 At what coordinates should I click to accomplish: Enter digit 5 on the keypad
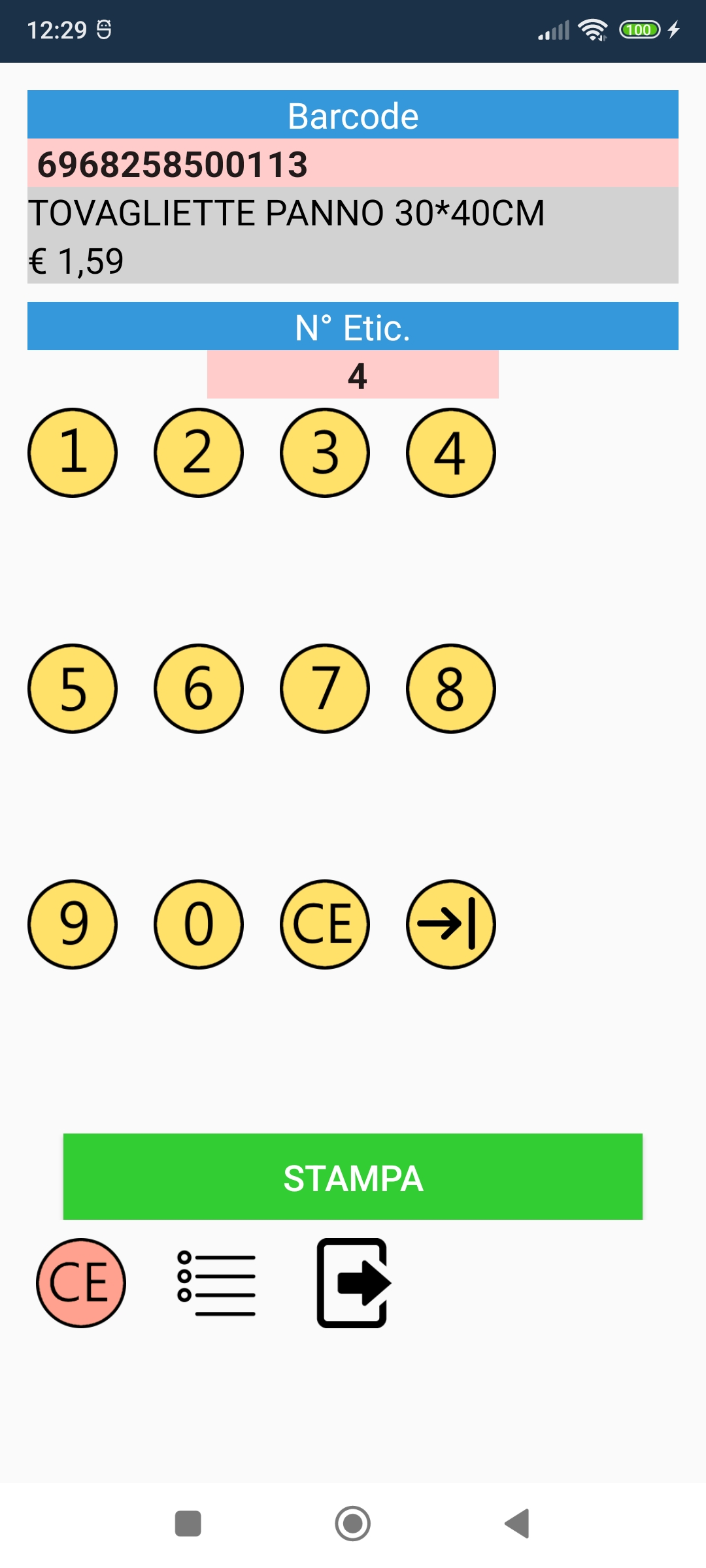pos(73,689)
